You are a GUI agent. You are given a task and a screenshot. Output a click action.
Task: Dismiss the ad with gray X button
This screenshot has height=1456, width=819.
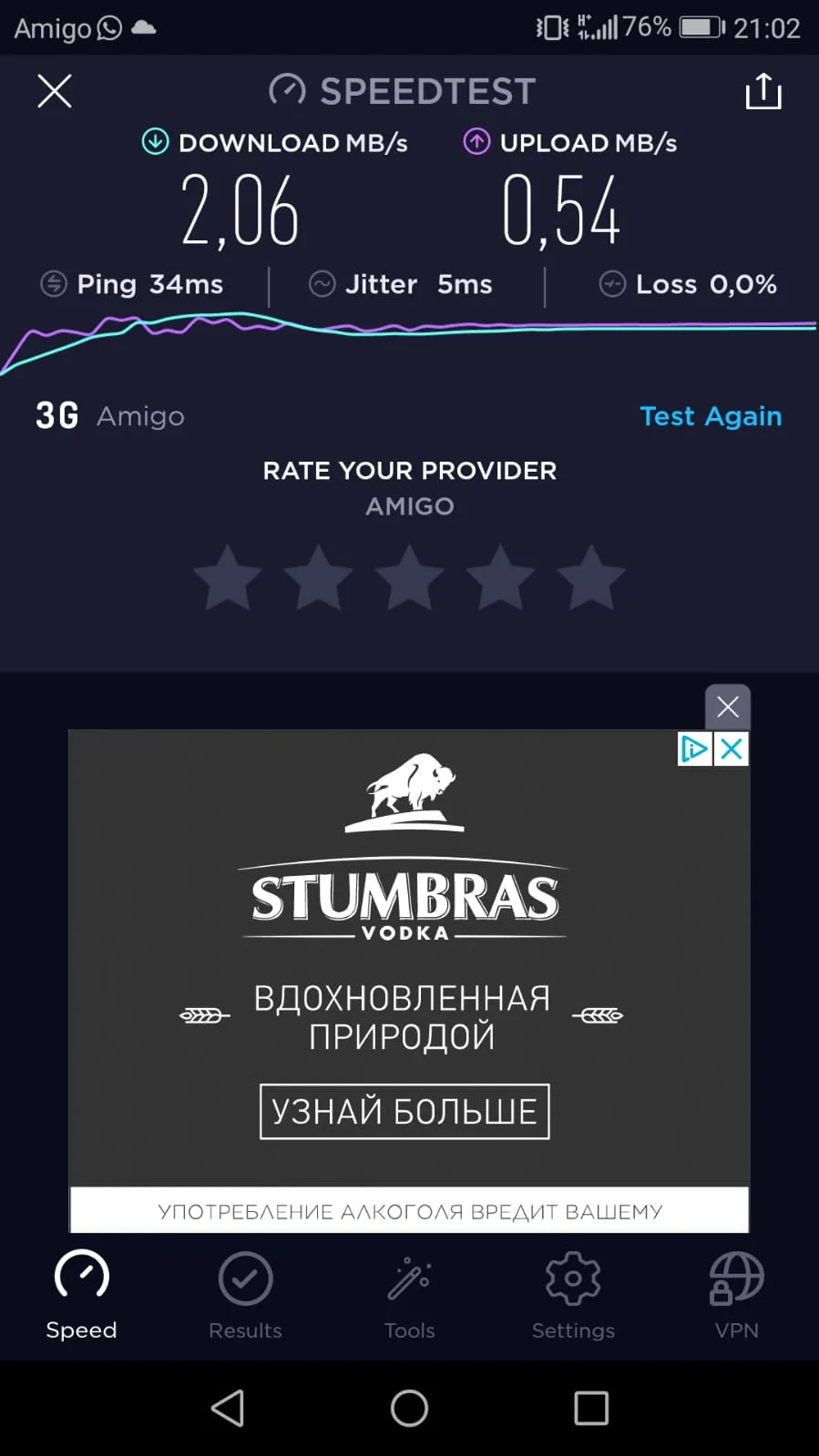pos(728,707)
